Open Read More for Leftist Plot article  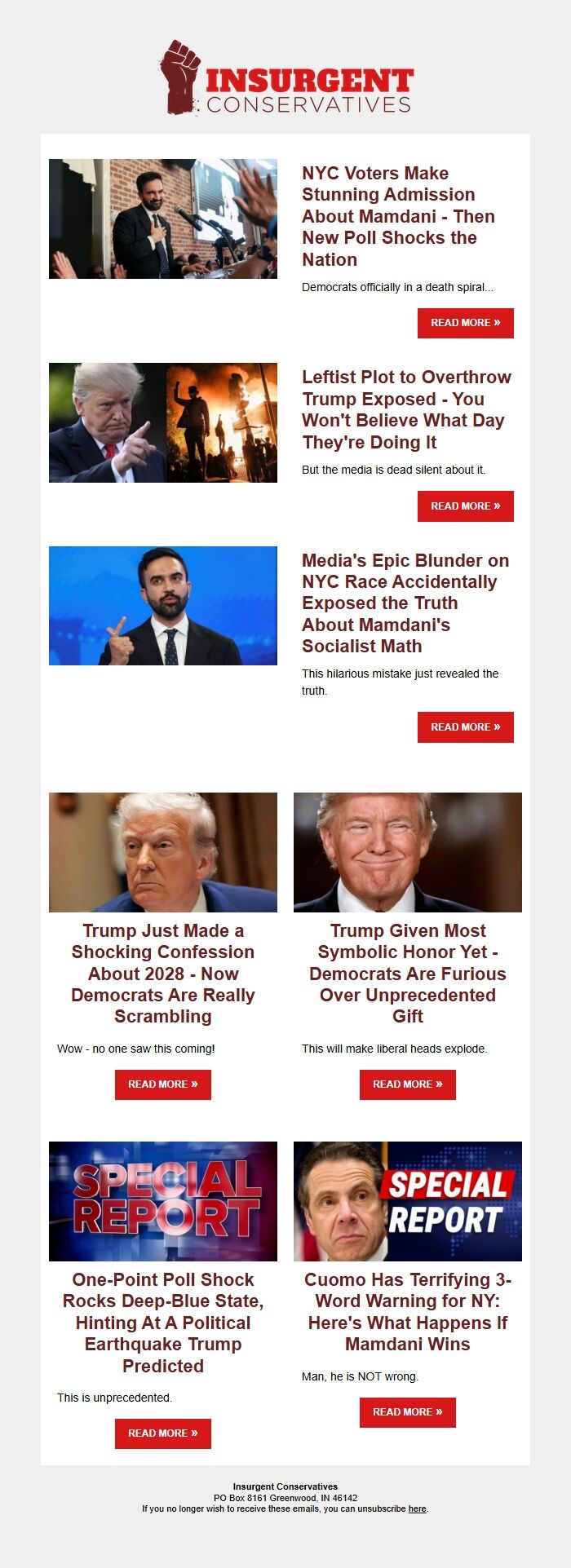click(x=465, y=506)
